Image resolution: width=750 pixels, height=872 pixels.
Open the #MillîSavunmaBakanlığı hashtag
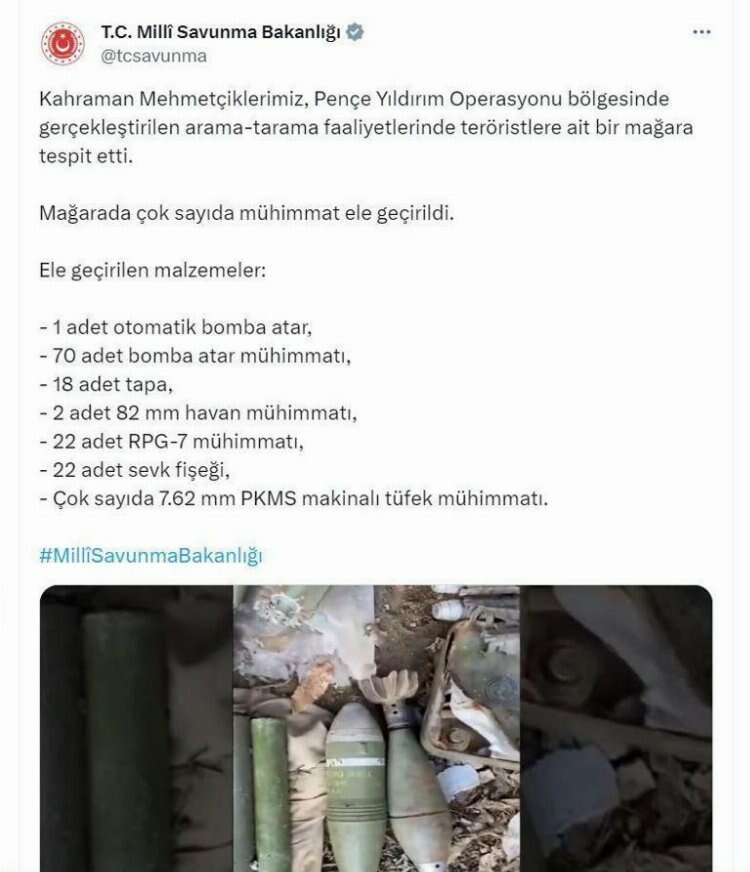point(150,556)
